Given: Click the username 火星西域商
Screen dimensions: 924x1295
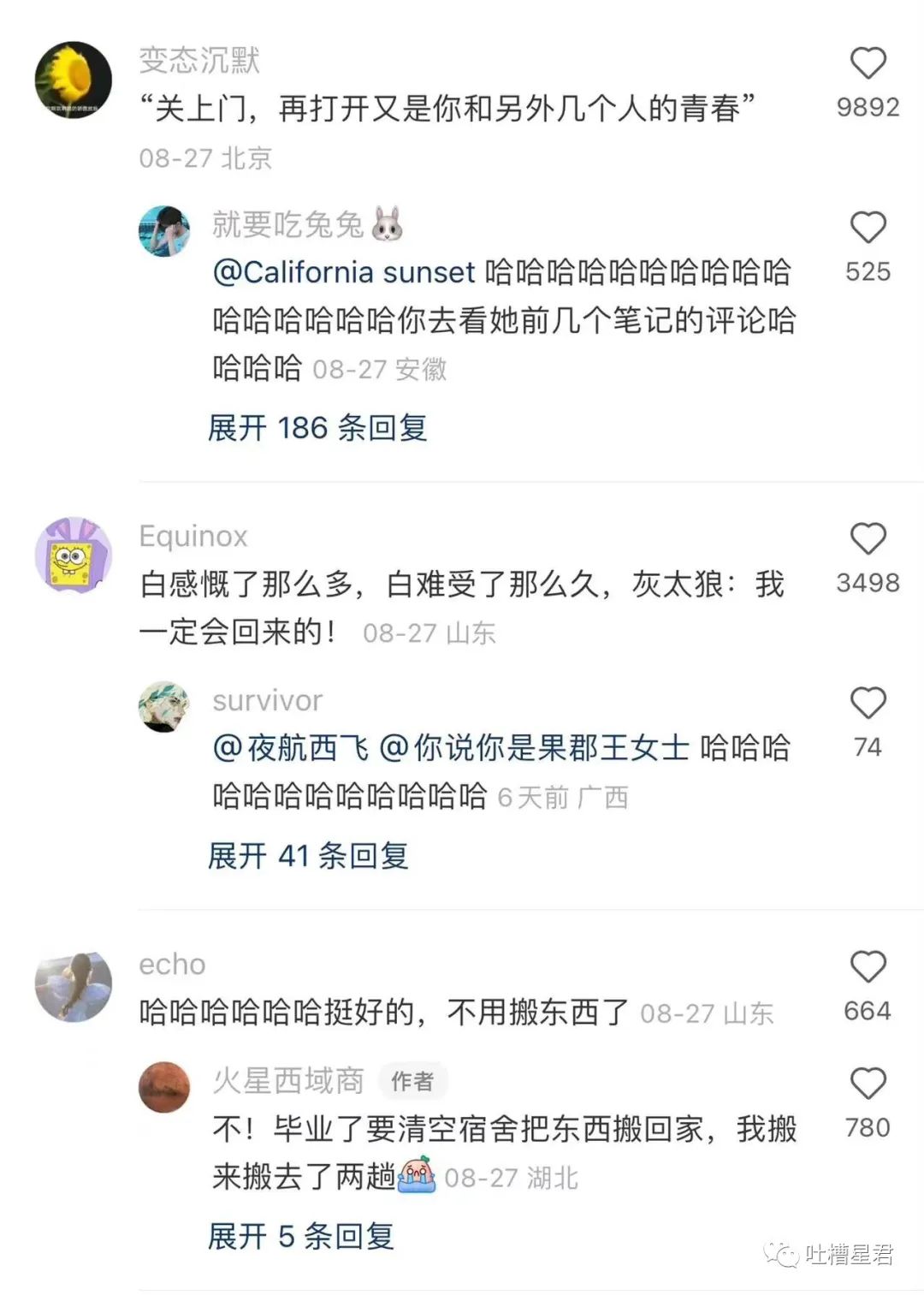Looking at the screenshot, I should [289, 1080].
